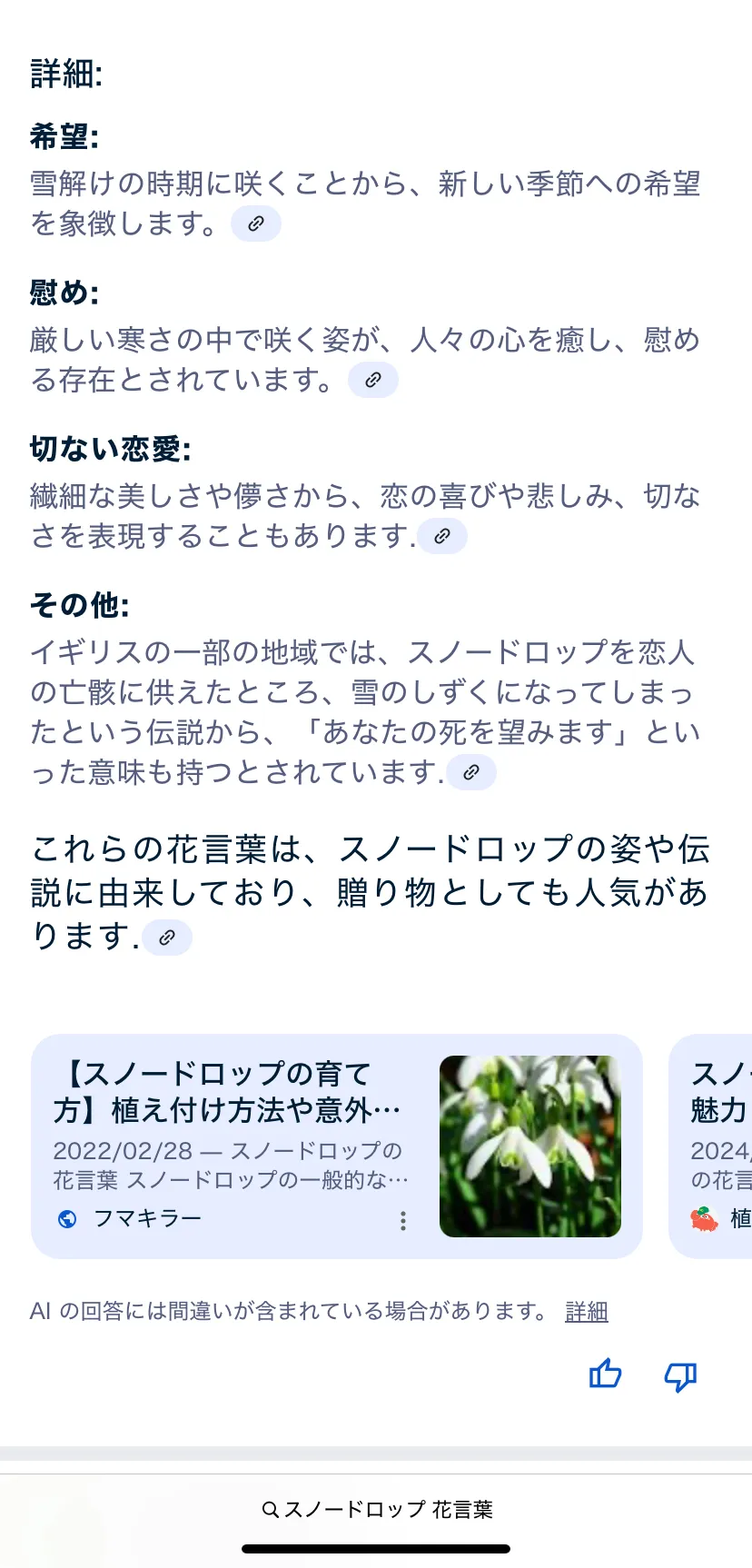Open the overflow menu on the フマキラー card
752x1568 pixels.
[x=403, y=1220]
